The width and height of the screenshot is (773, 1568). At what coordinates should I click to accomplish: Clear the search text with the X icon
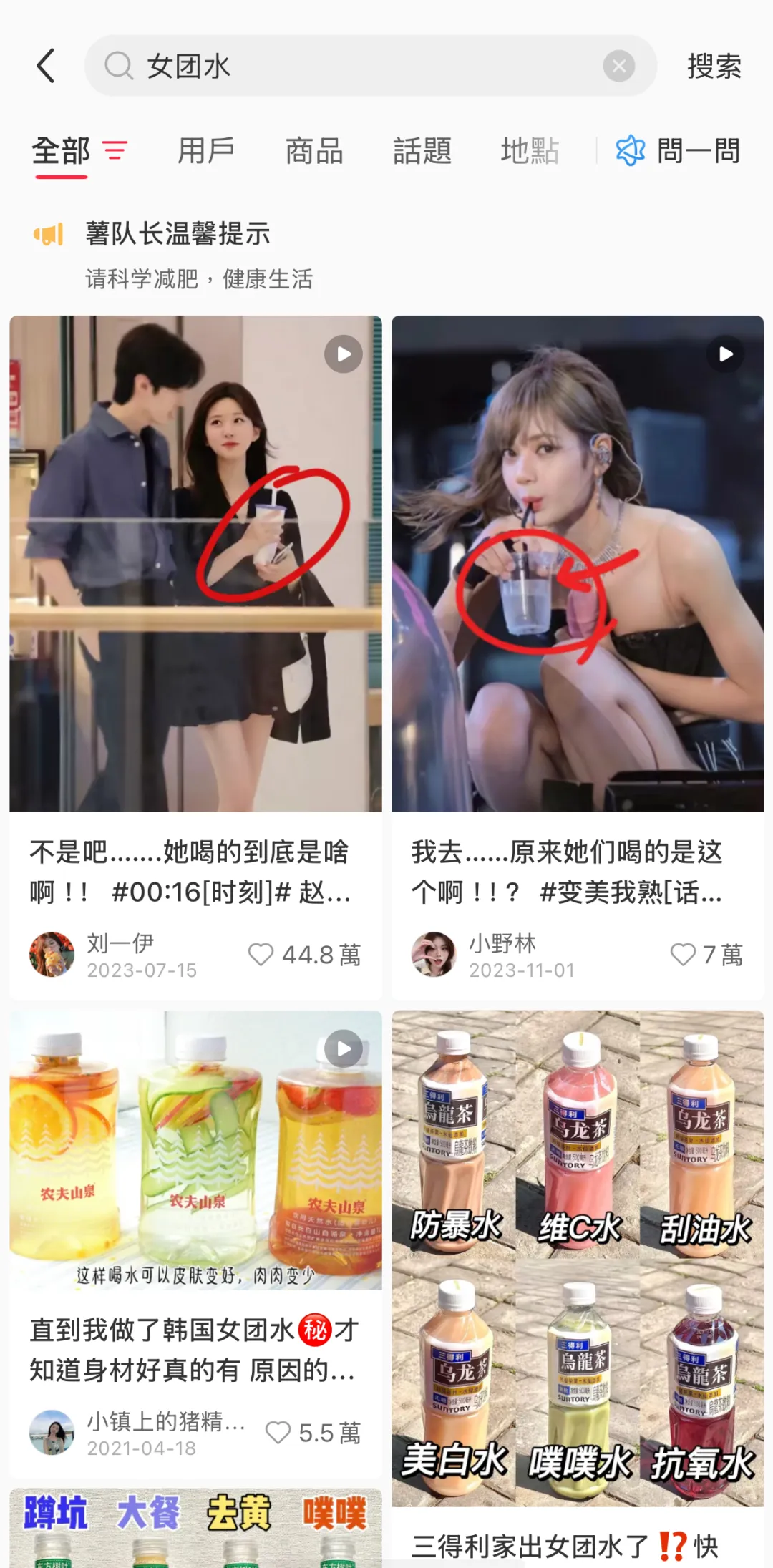[x=620, y=65]
